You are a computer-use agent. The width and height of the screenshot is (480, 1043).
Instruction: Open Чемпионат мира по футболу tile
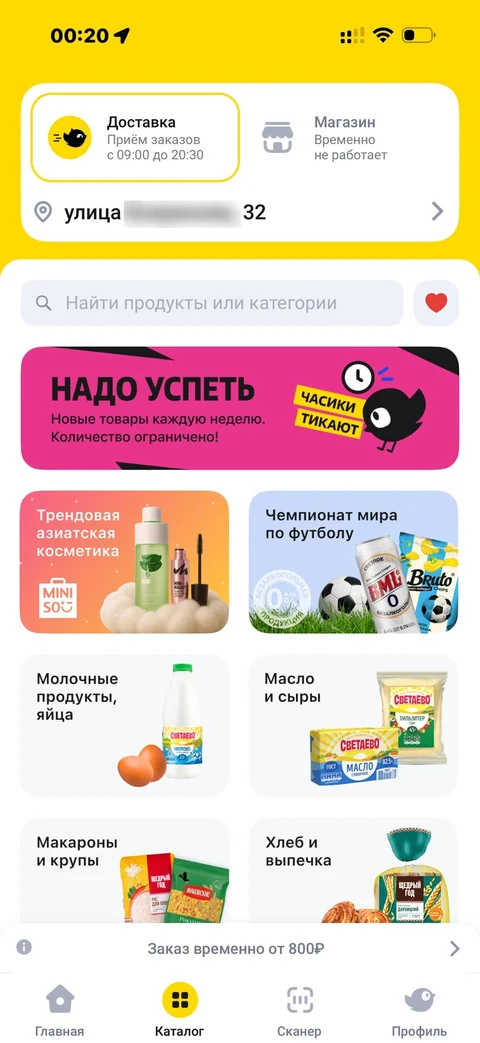(x=354, y=562)
